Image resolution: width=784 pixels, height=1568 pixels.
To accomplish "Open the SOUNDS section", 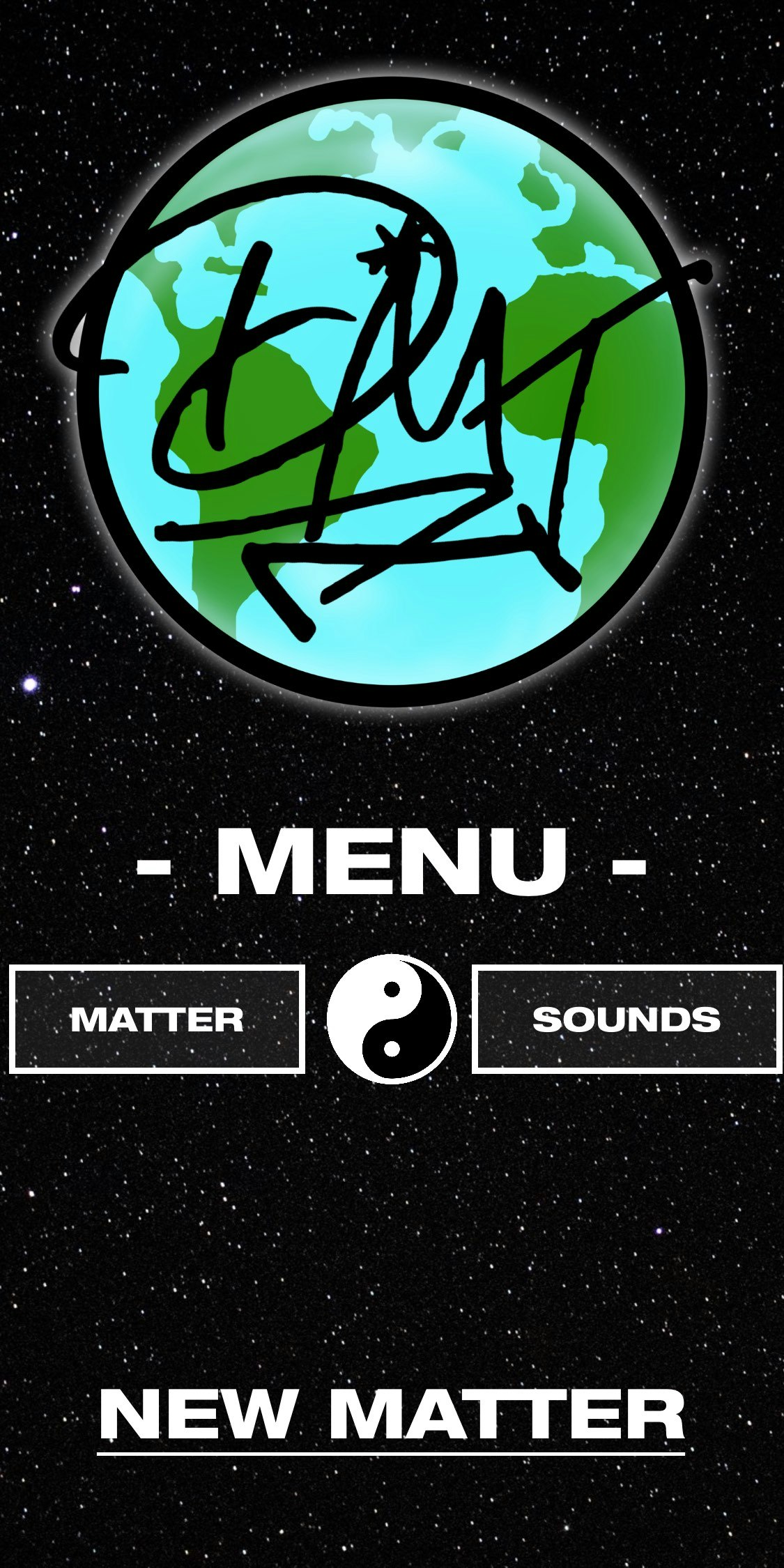I will coord(627,1019).
